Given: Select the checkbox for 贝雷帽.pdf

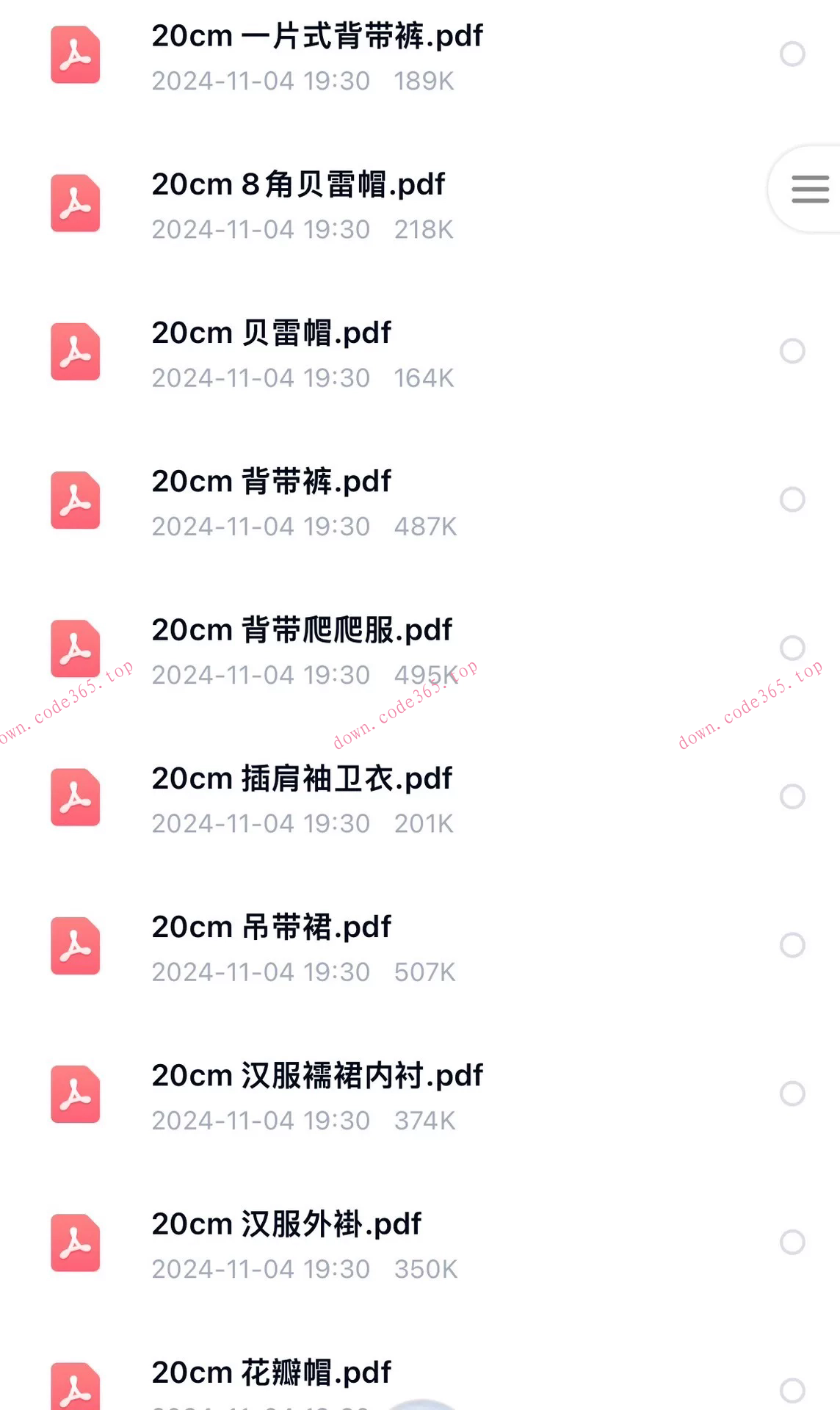Looking at the screenshot, I should 792,351.
